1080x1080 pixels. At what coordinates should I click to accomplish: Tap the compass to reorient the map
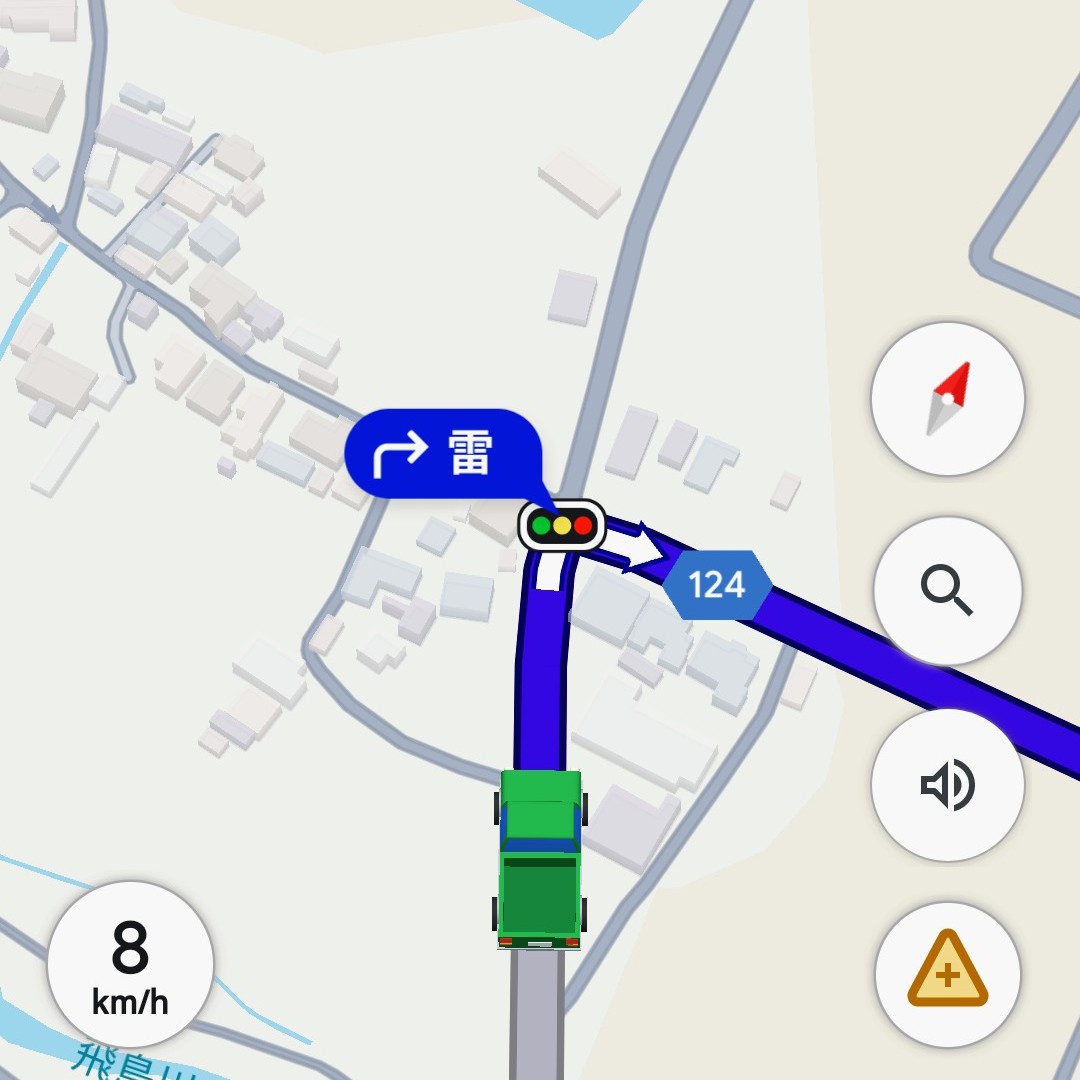[947, 399]
